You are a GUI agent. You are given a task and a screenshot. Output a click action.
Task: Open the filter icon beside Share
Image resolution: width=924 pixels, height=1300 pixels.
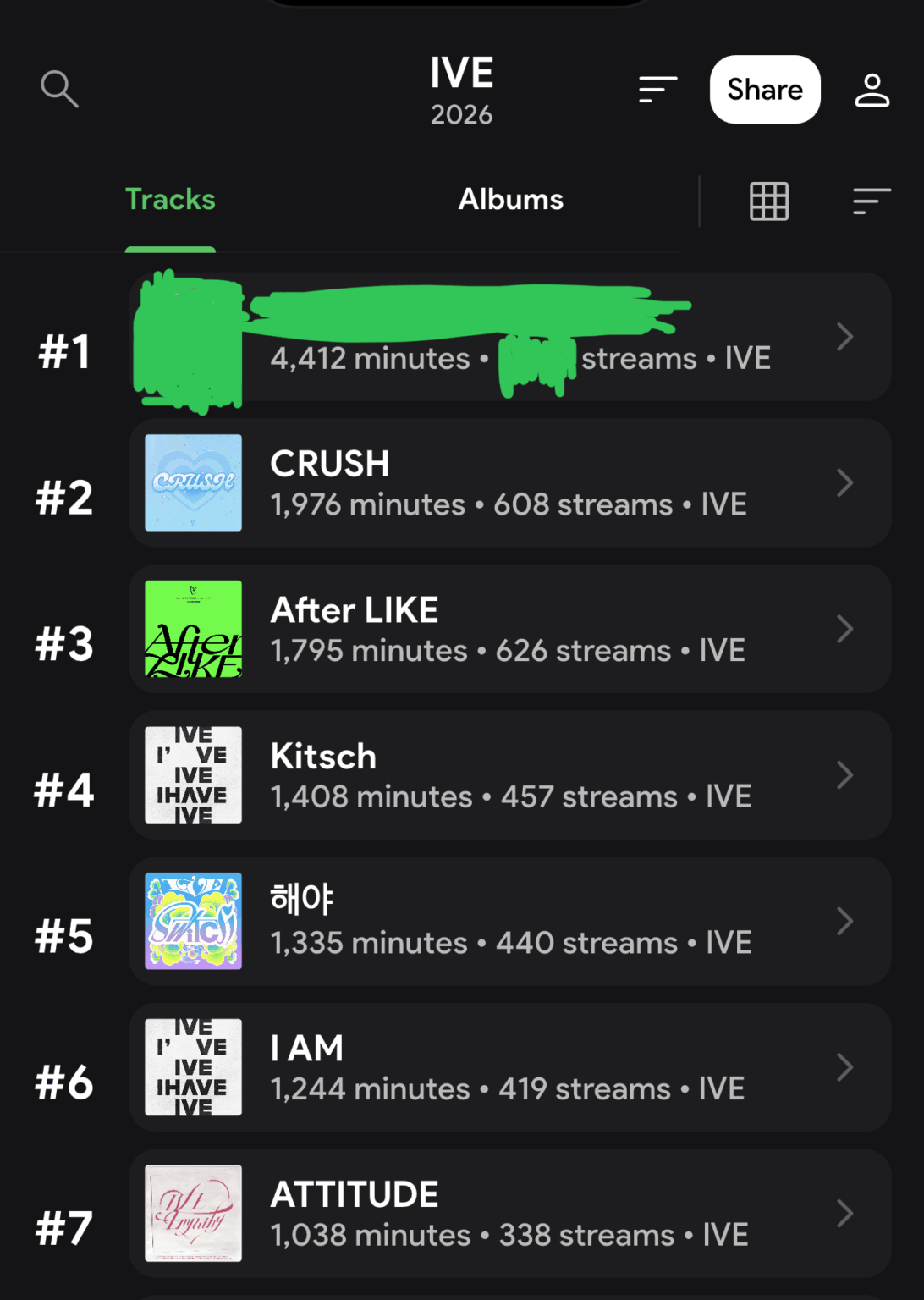657,89
